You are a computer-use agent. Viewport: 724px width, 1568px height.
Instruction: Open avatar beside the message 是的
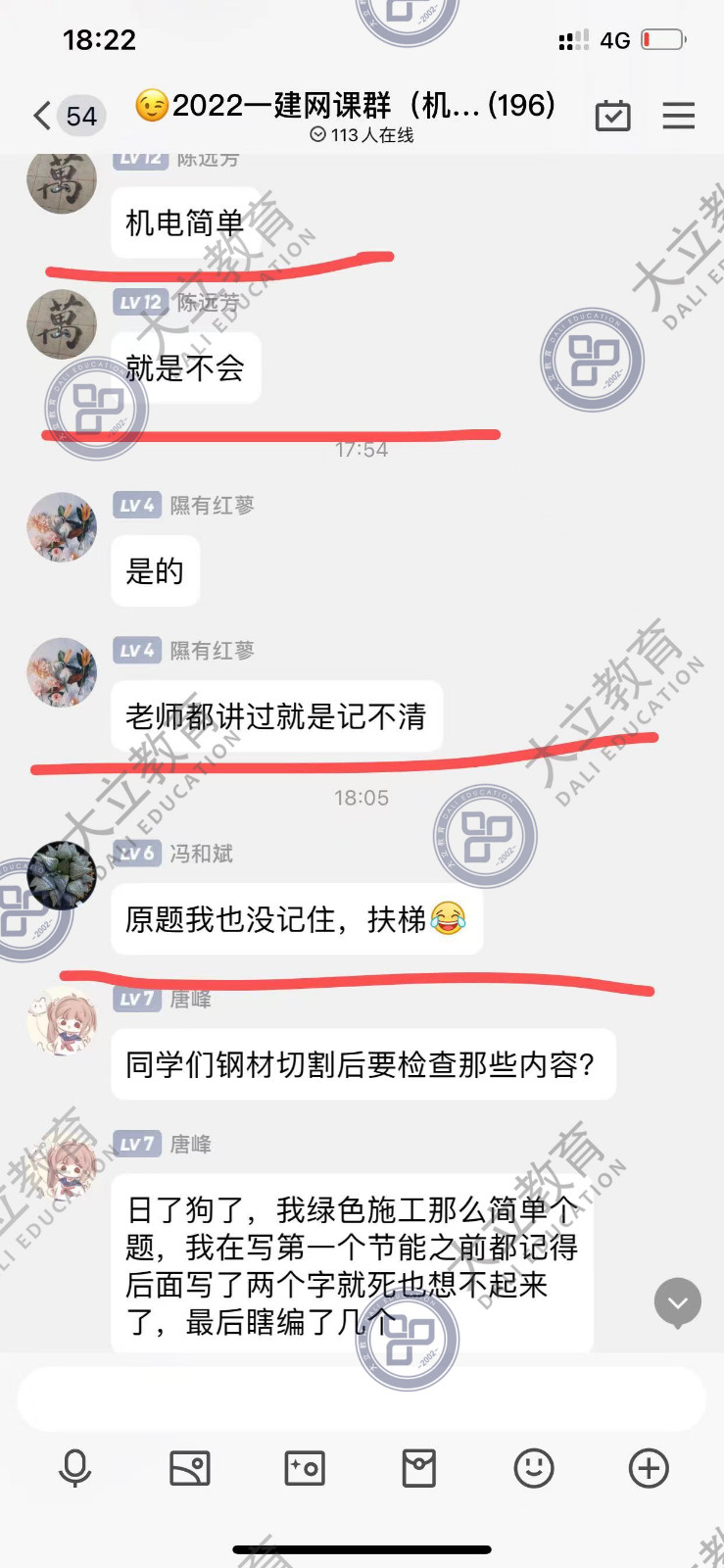62,527
